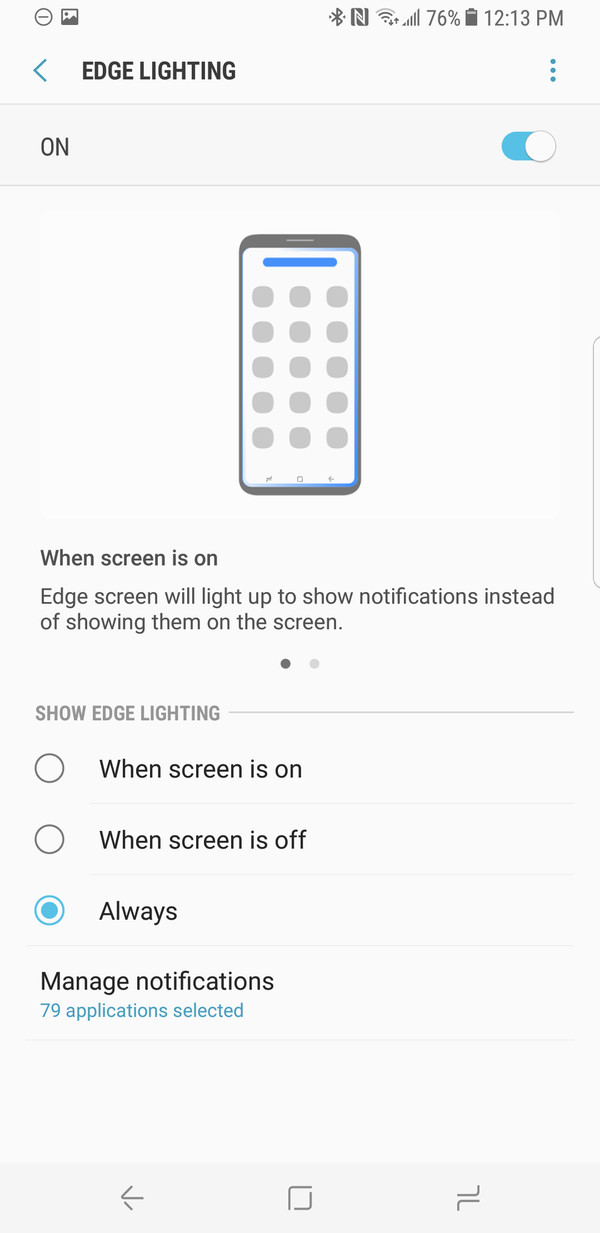Turn off the Edge Lighting switch
Viewport: 600px width, 1233px height.
(x=527, y=147)
